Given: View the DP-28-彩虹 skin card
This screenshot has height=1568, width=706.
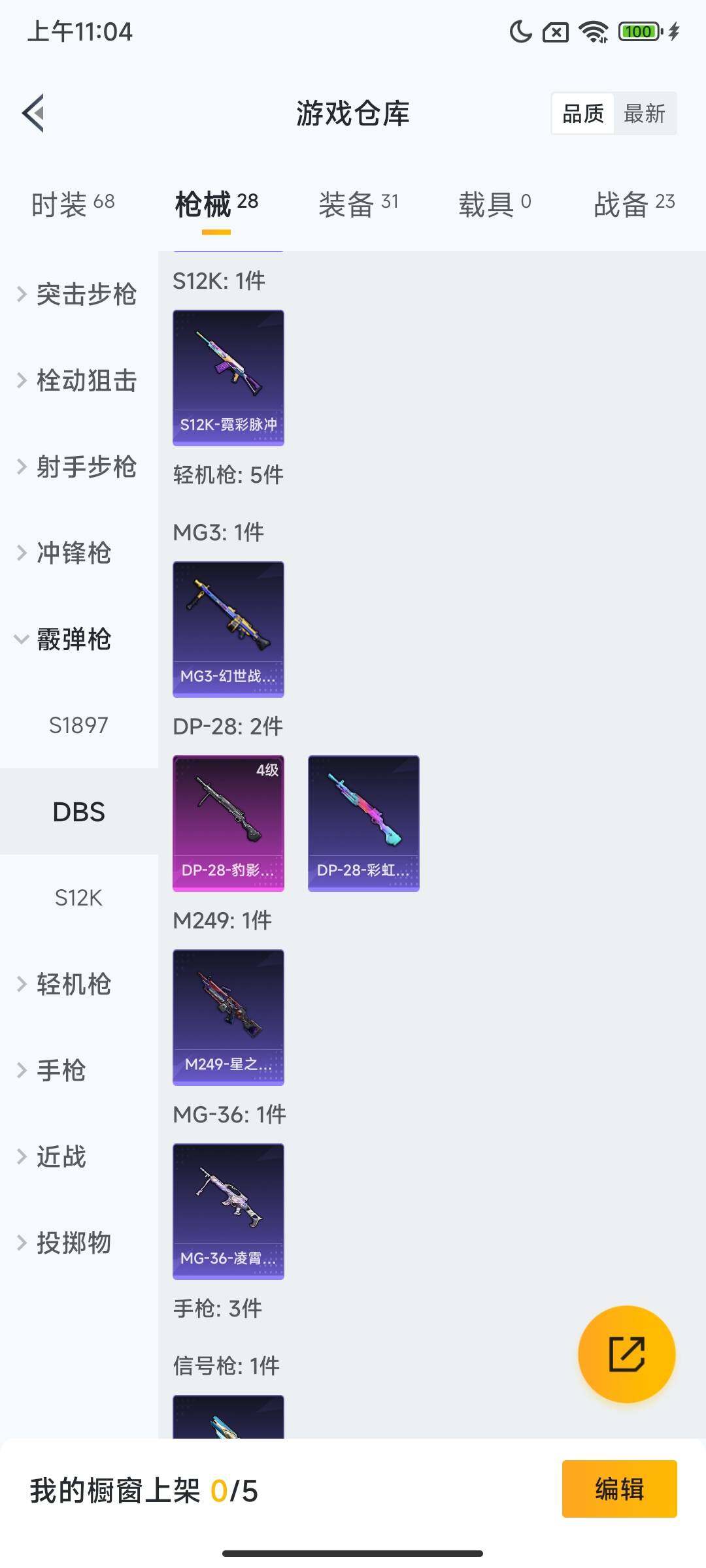Looking at the screenshot, I should tap(363, 823).
